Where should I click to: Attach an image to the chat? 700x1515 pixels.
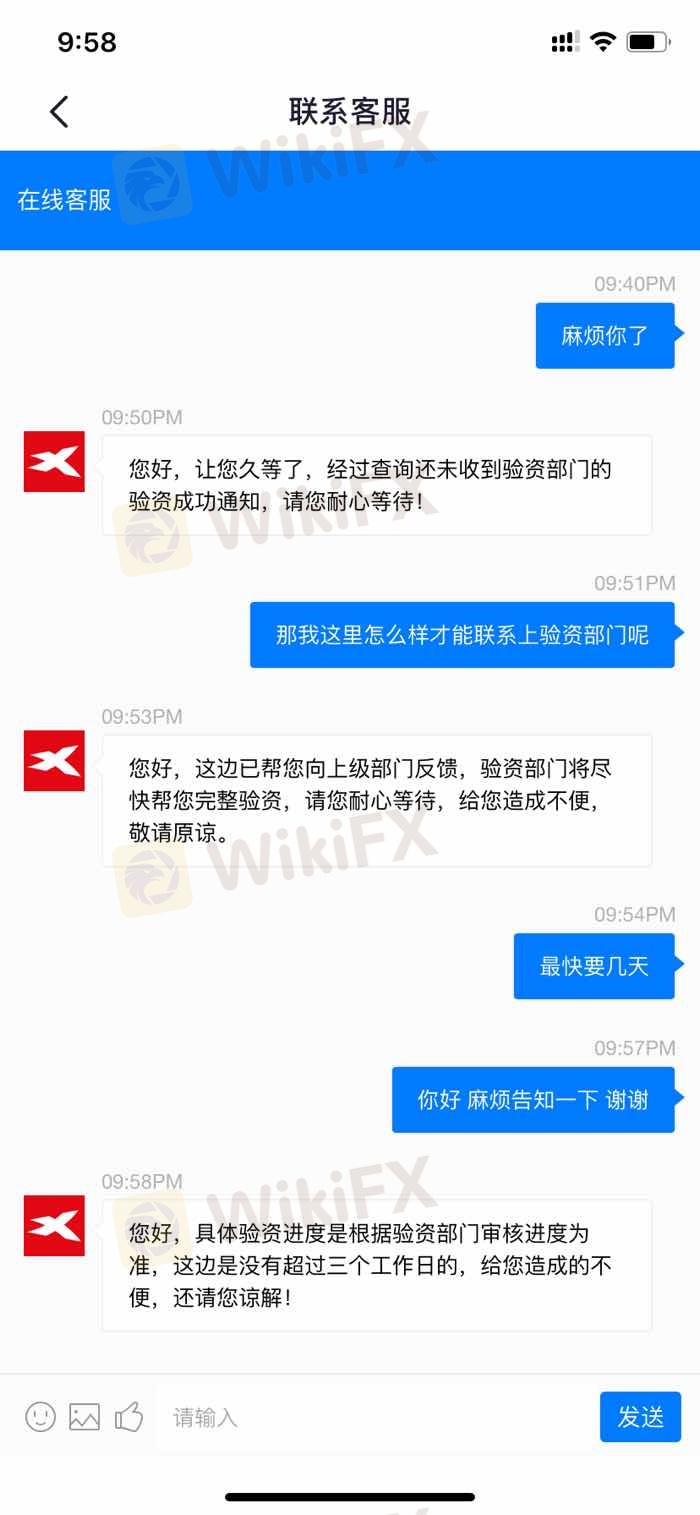[x=84, y=1416]
